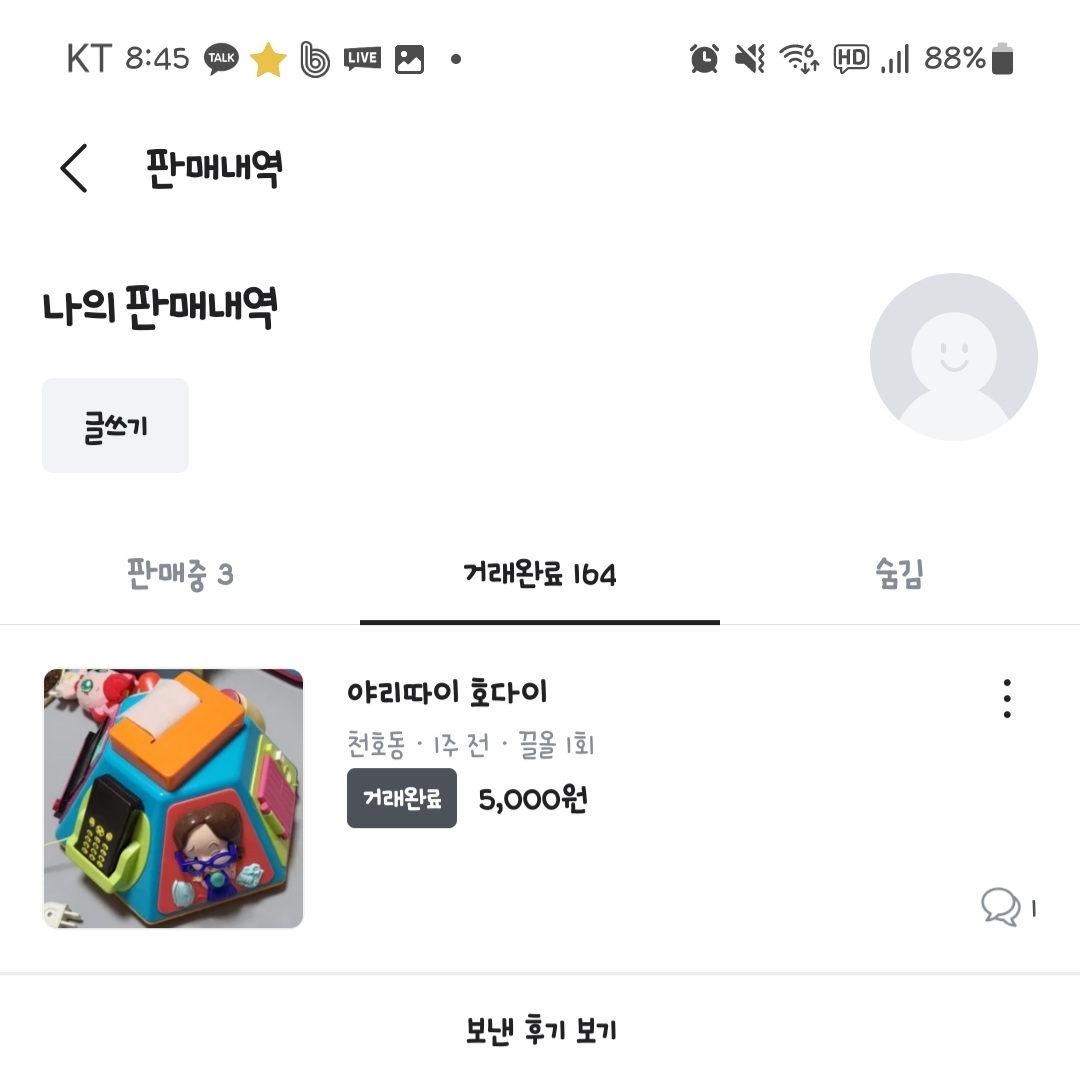1080x1080 pixels.
Task: Select the 거래완료 164 tab
Action: (540, 575)
